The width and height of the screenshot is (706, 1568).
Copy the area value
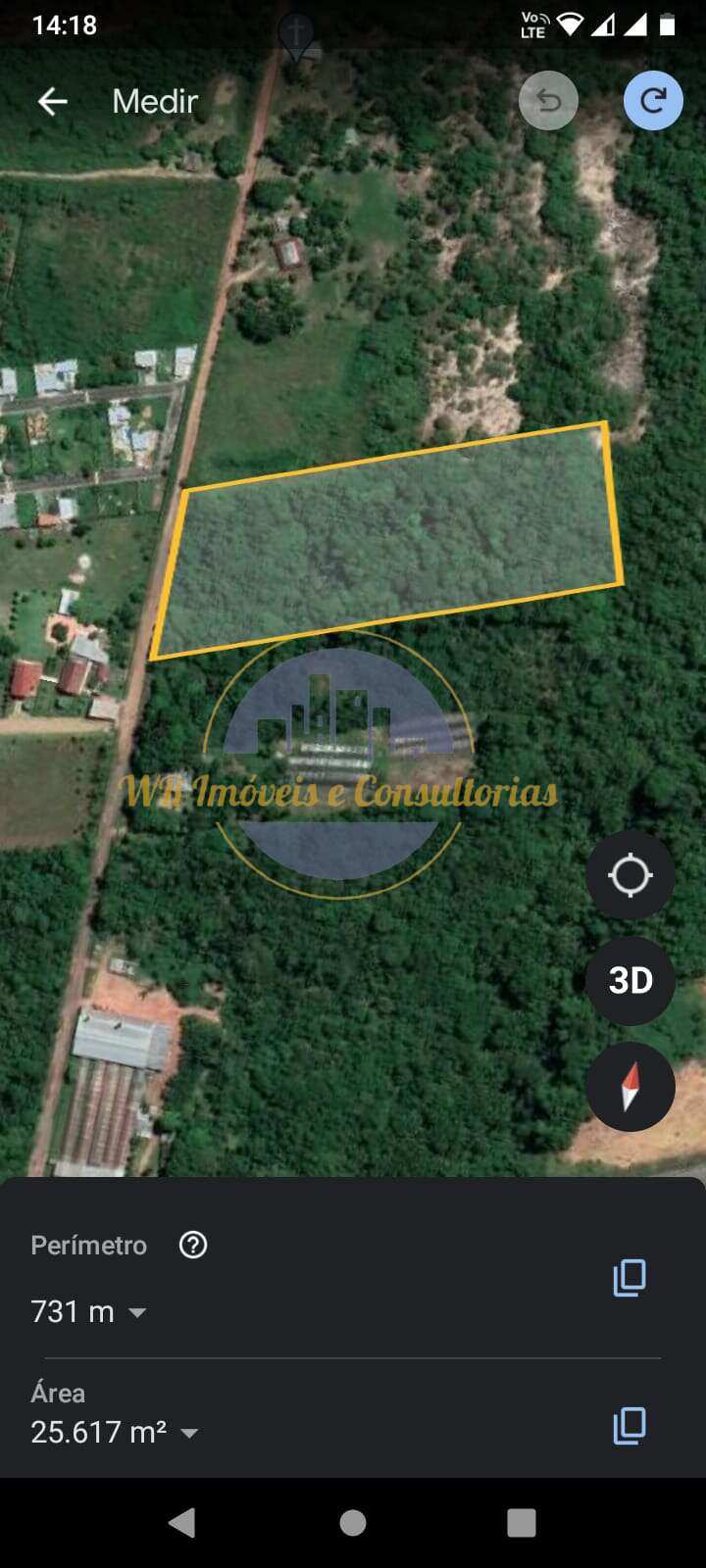630,1426
